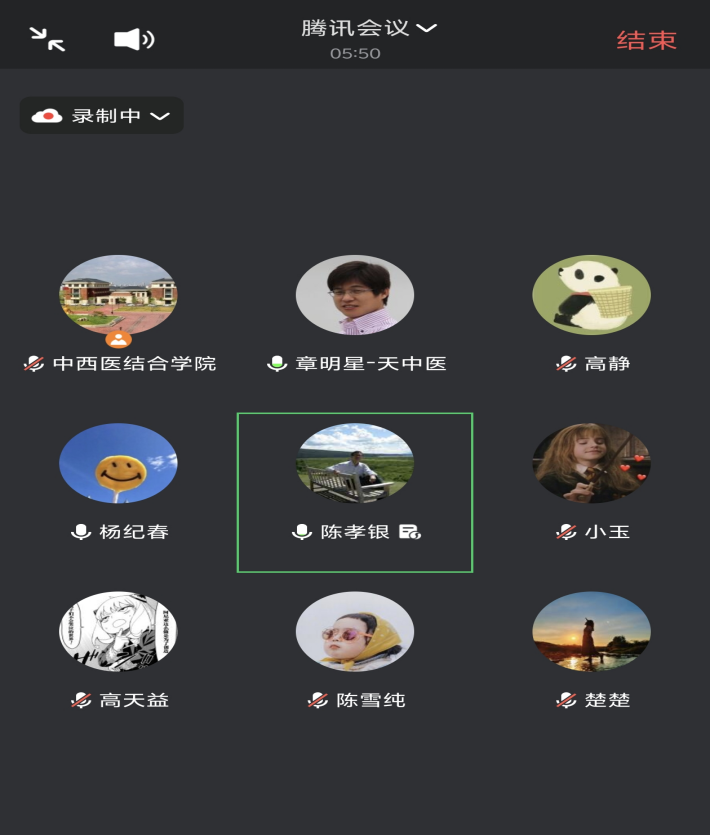710x835 pixels.
Task: Toggle the speaker audio icon
Action: point(133,39)
